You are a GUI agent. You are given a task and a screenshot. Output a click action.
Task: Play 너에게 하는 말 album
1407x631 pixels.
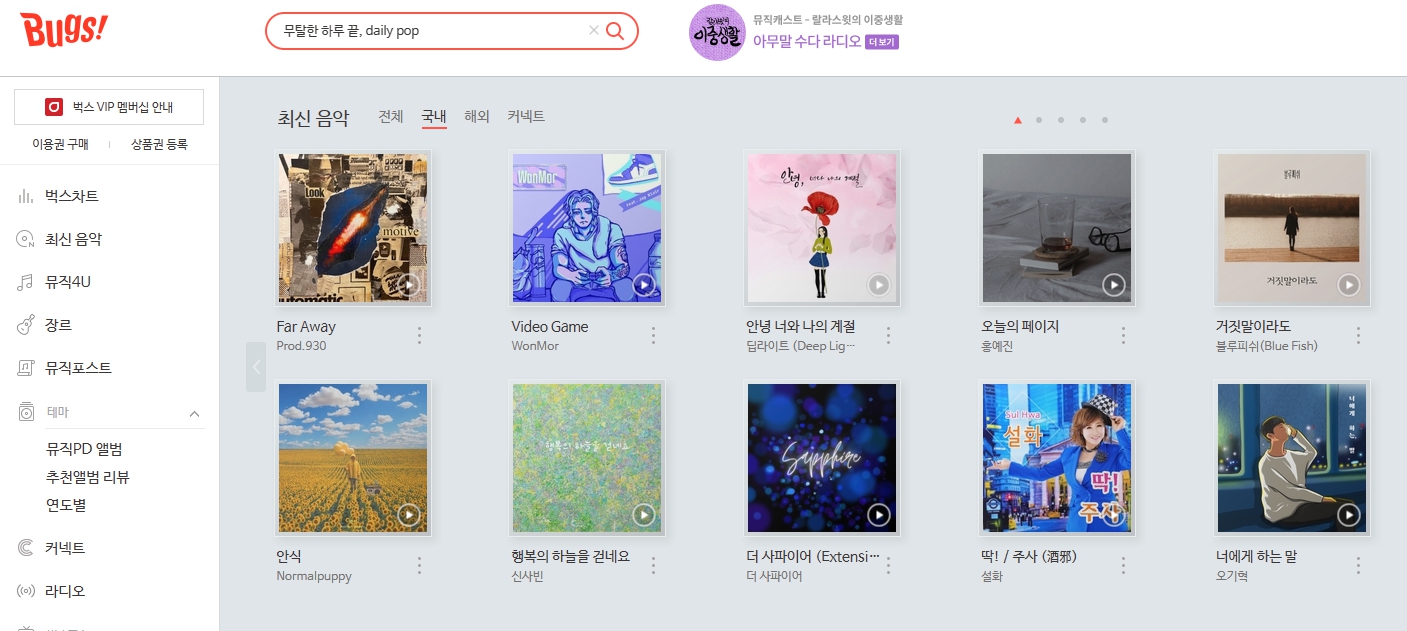pyautogui.click(x=1348, y=514)
